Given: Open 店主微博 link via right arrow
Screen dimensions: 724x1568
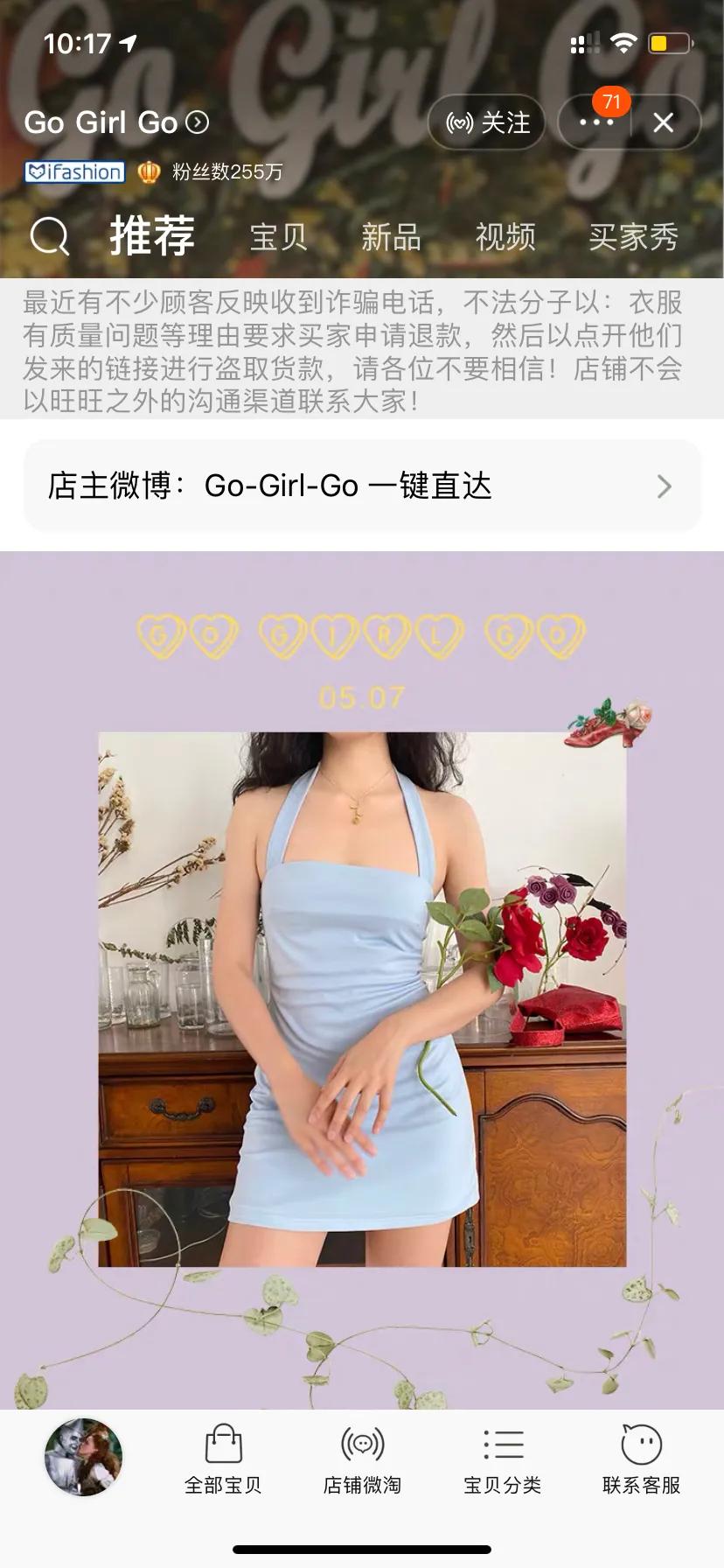Looking at the screenshot, I should [667, 486].
